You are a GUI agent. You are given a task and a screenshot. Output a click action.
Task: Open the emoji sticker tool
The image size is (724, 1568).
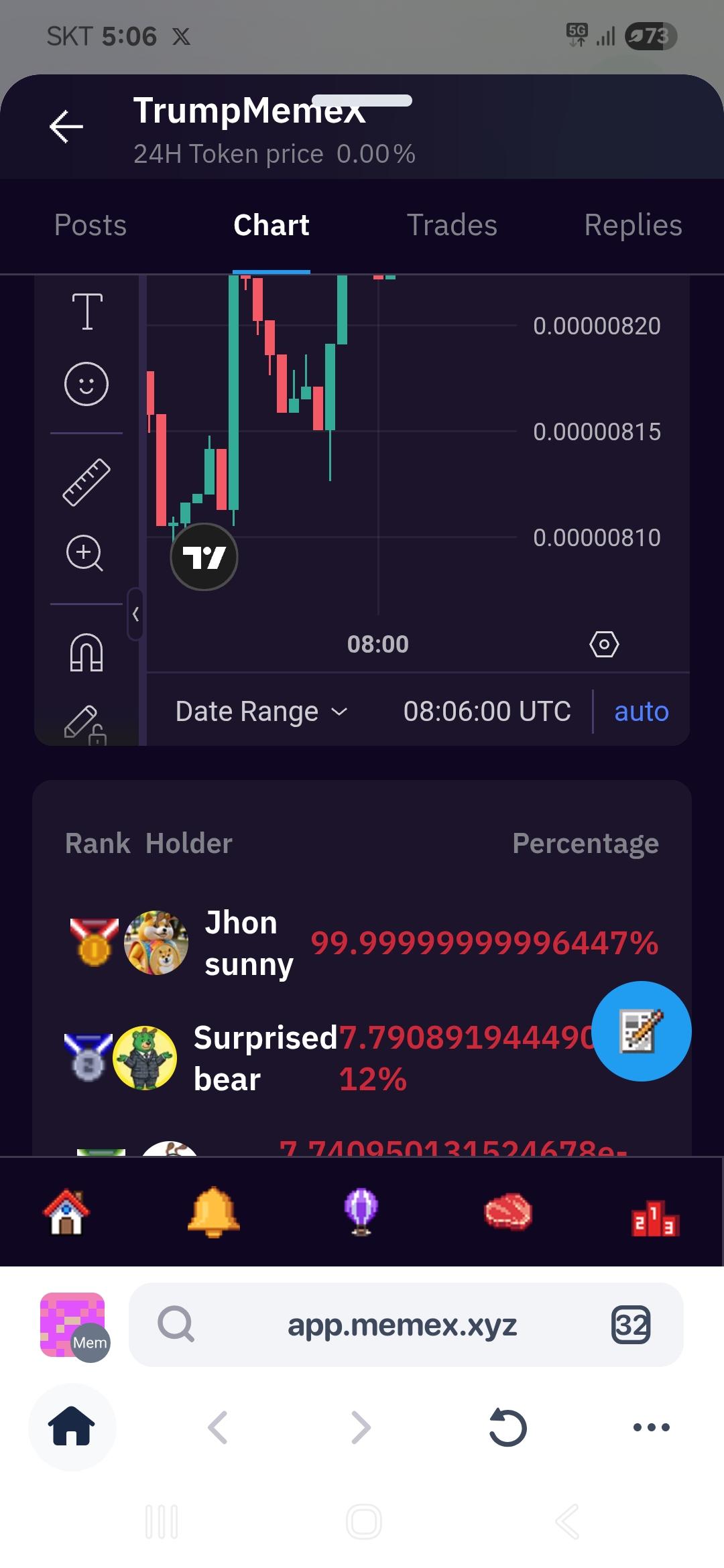pyautogui.click(x=86, y=384)
